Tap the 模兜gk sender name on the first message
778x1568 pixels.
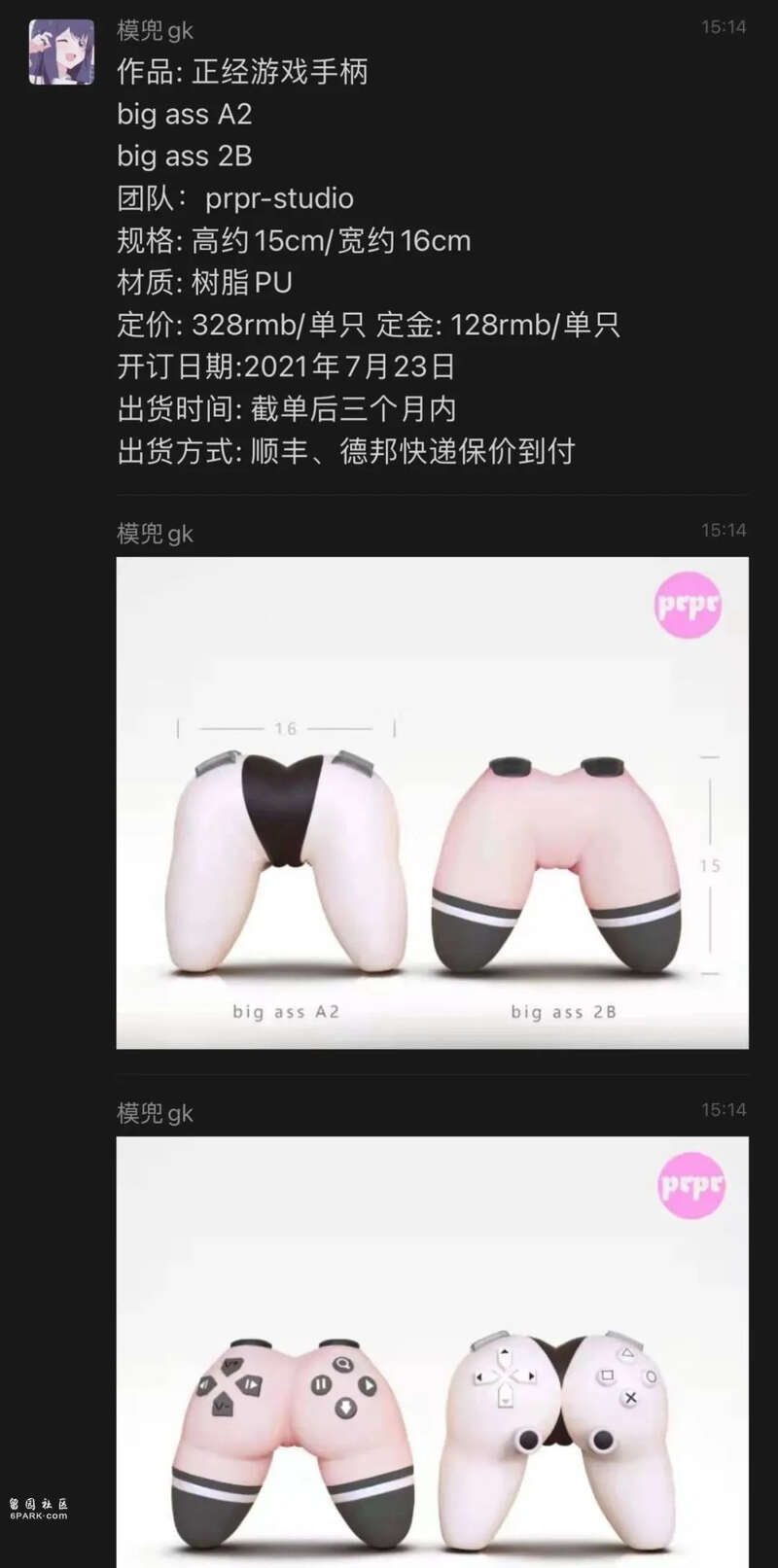[x=155, y=30]
